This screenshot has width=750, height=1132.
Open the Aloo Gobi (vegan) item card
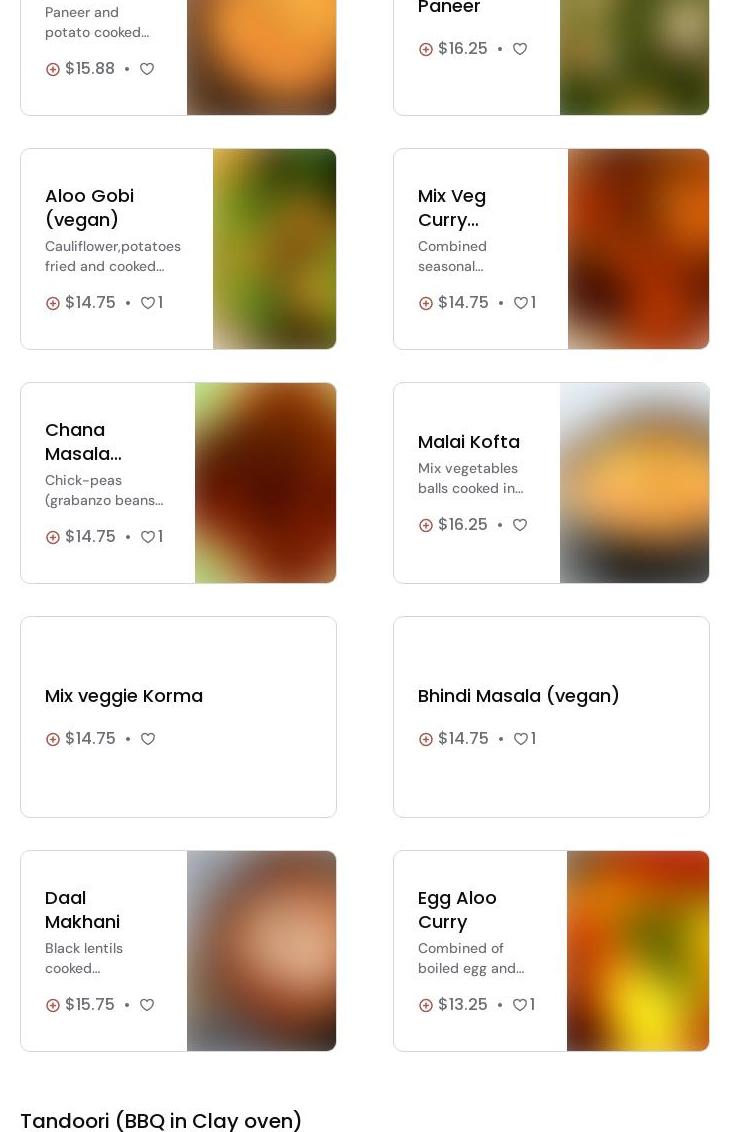(x=113, y=207)
